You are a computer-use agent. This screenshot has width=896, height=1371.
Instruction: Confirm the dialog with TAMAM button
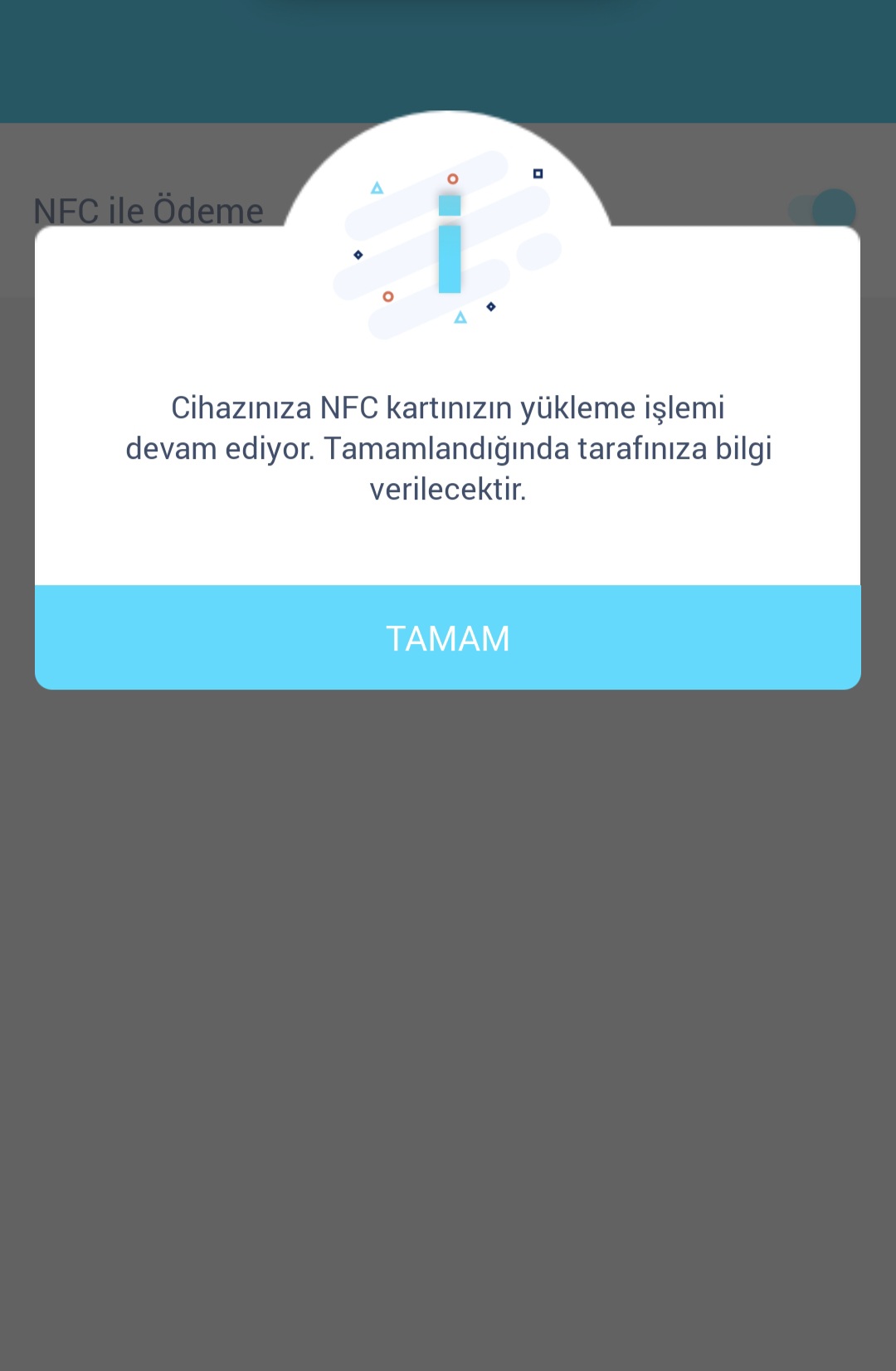click(448, 637)
